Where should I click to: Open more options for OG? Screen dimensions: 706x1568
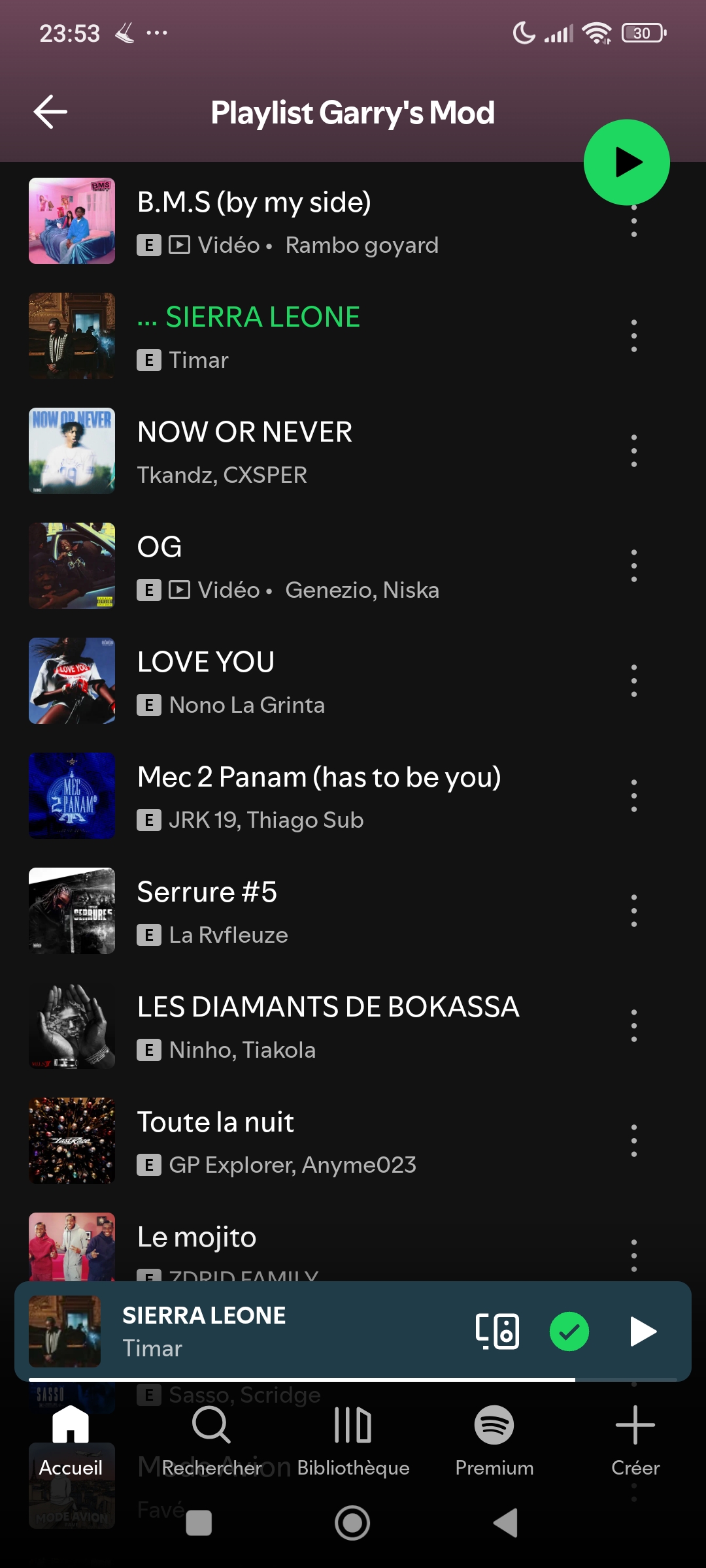point(633,566)
